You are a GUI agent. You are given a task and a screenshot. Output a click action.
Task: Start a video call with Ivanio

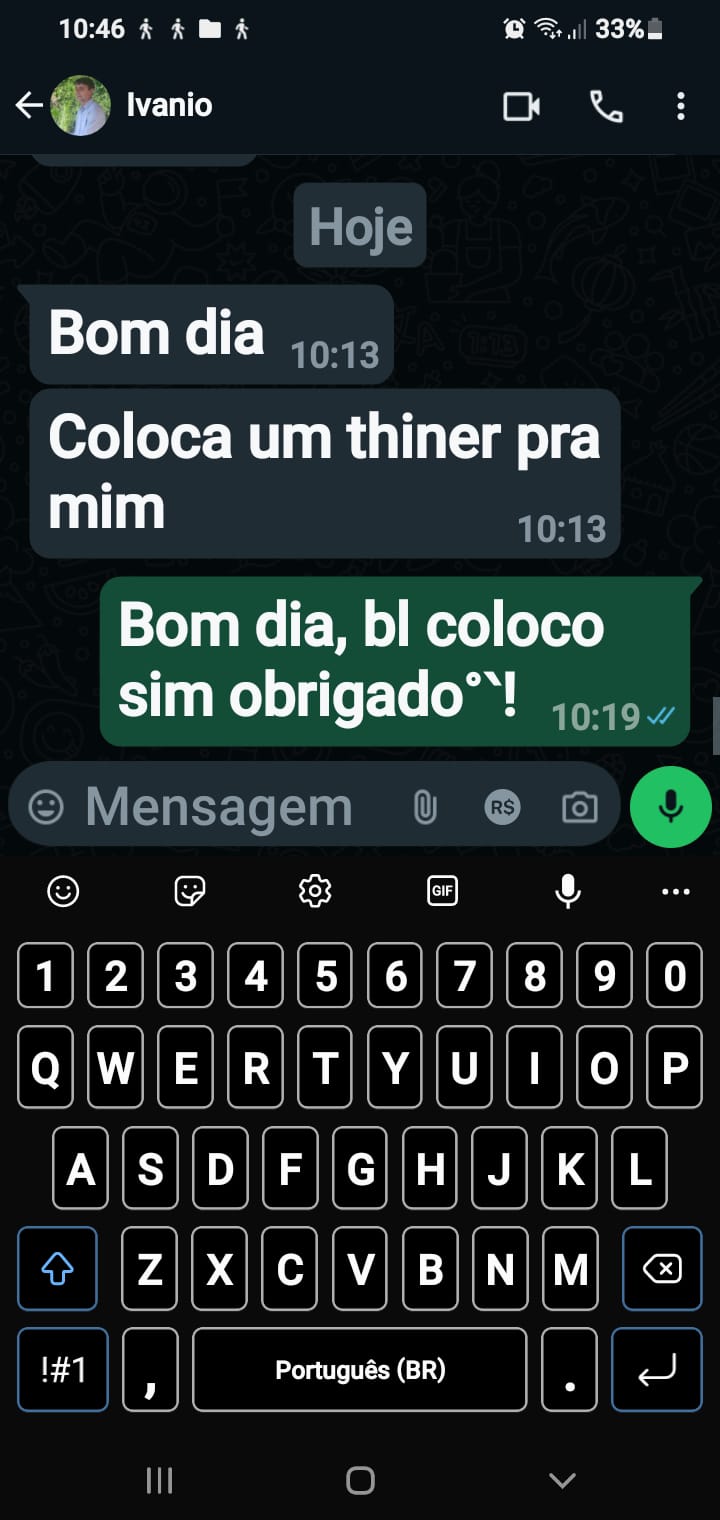click(521, 106)
